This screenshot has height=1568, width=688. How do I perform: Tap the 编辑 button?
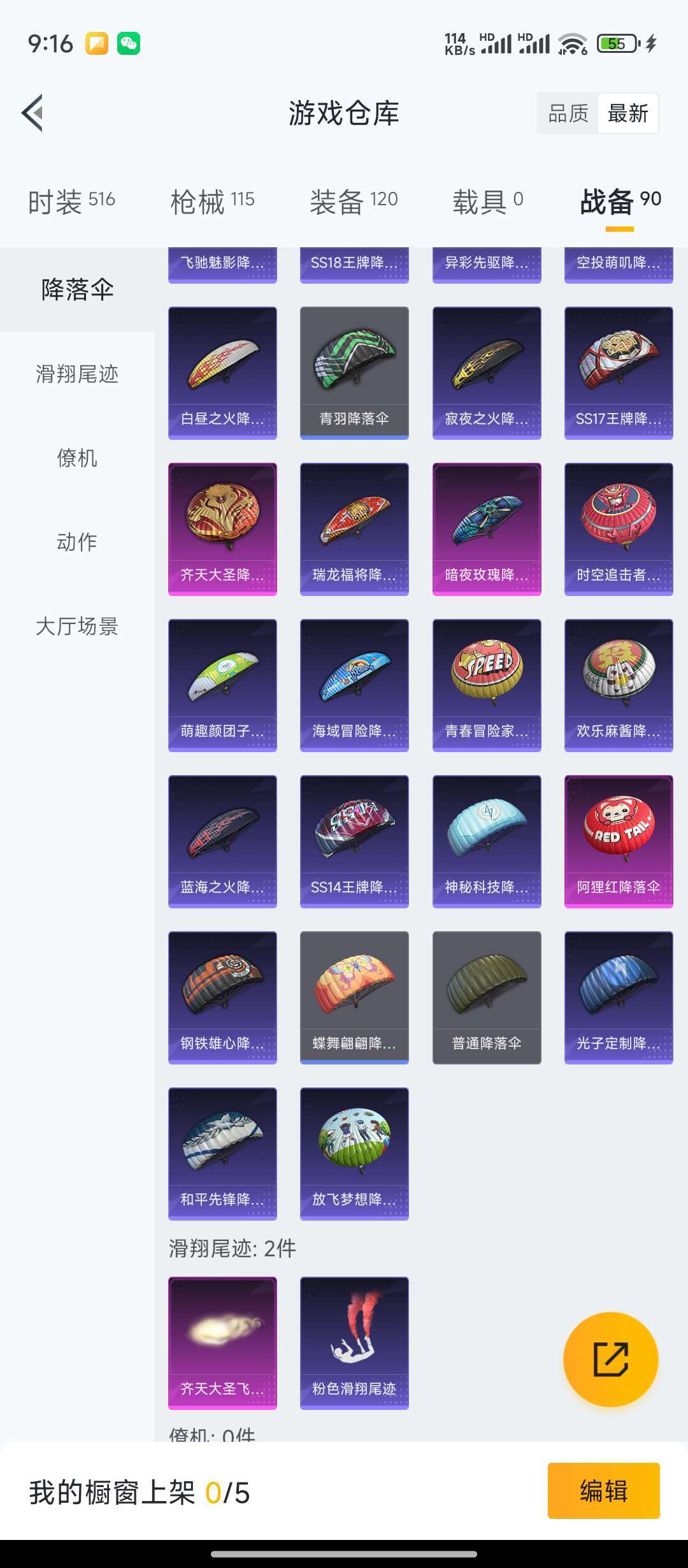point(603,1491)
